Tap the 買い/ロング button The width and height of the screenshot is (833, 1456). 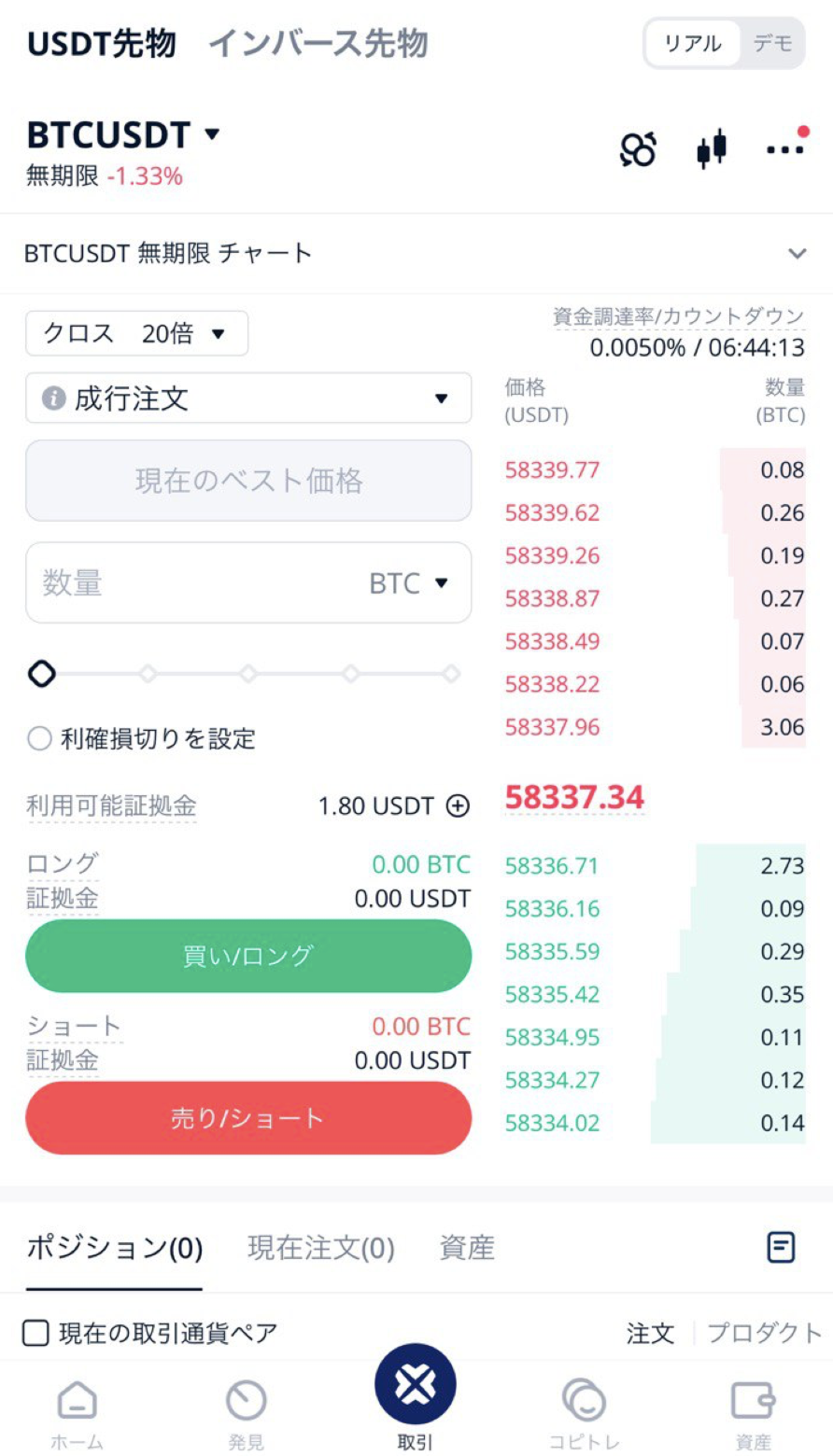pos(248,956)
